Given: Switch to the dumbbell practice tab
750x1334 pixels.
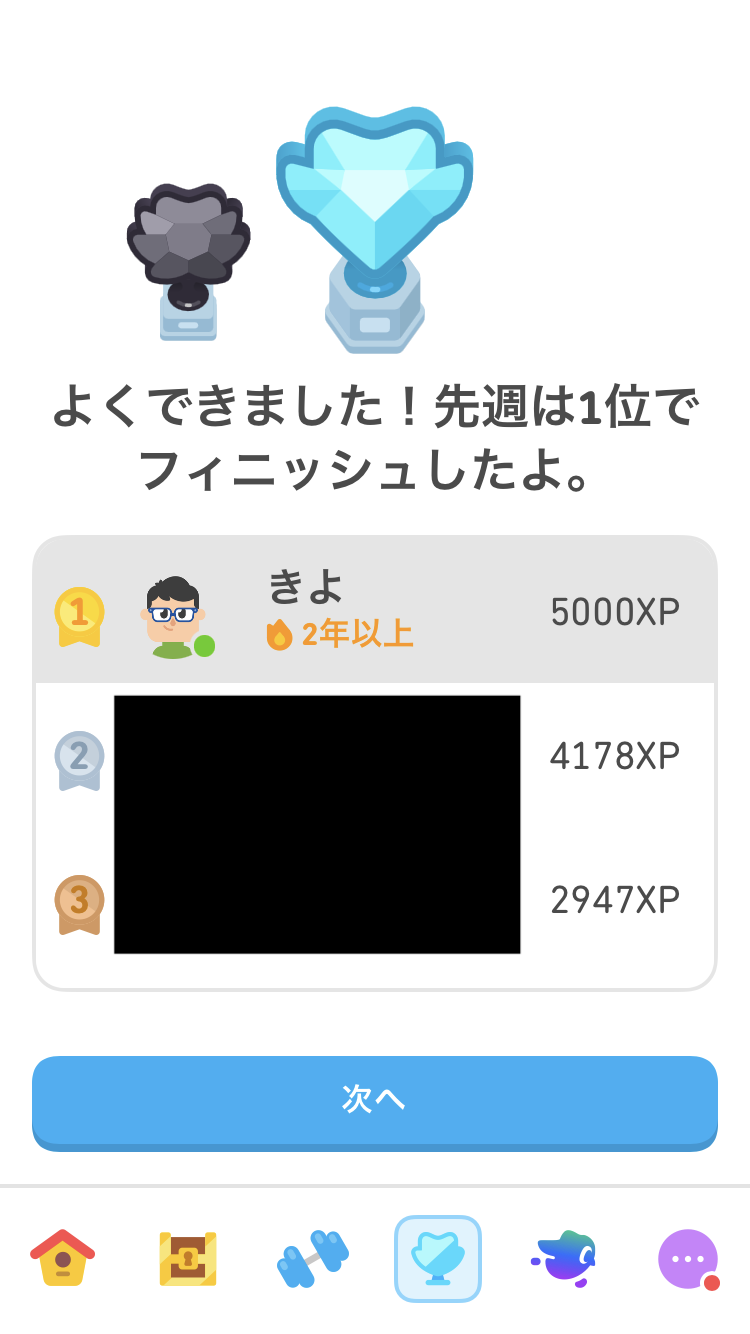Looking at the screenshot, I should tap(312, 1259).
